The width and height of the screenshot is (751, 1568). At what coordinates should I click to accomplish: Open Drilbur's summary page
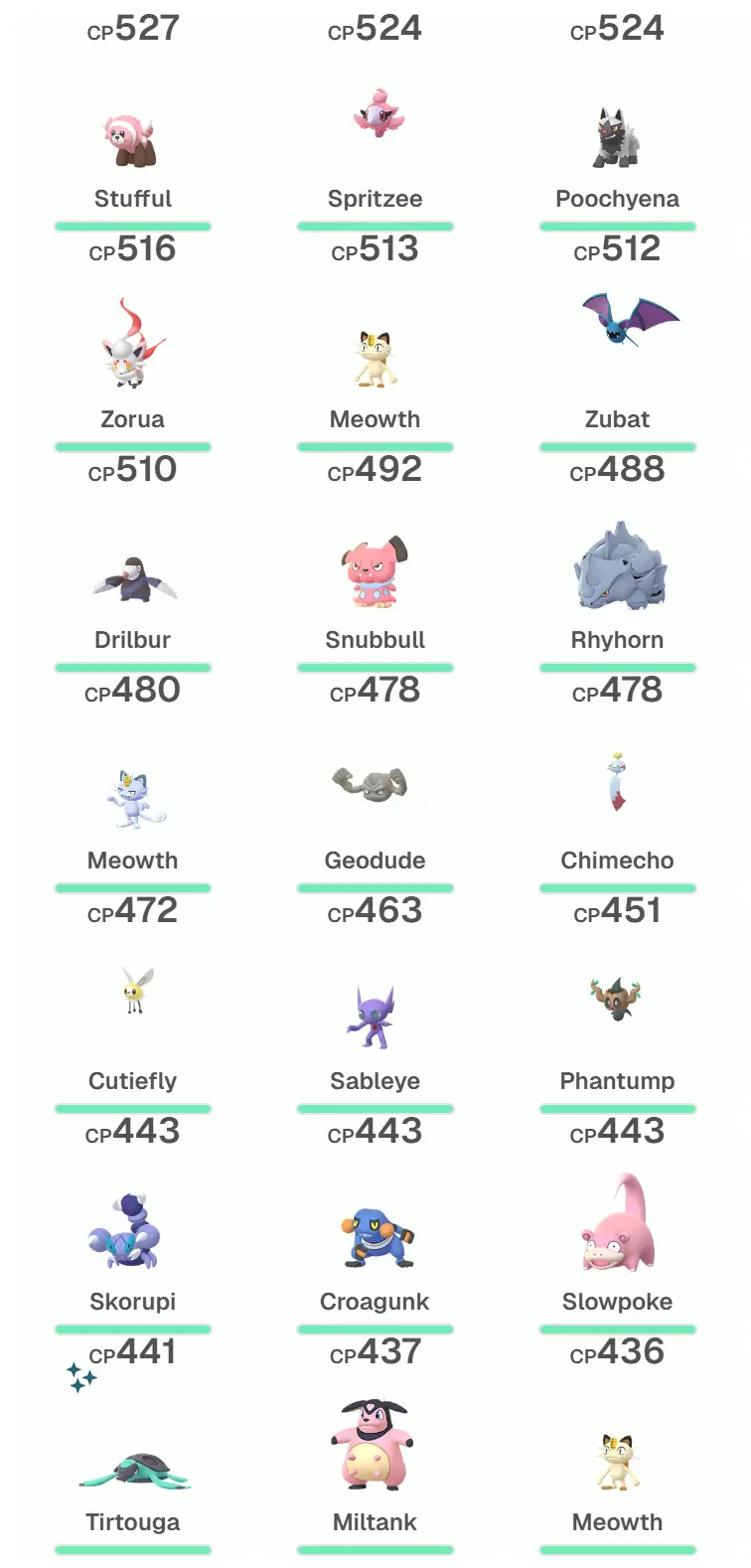pos(132,580)
